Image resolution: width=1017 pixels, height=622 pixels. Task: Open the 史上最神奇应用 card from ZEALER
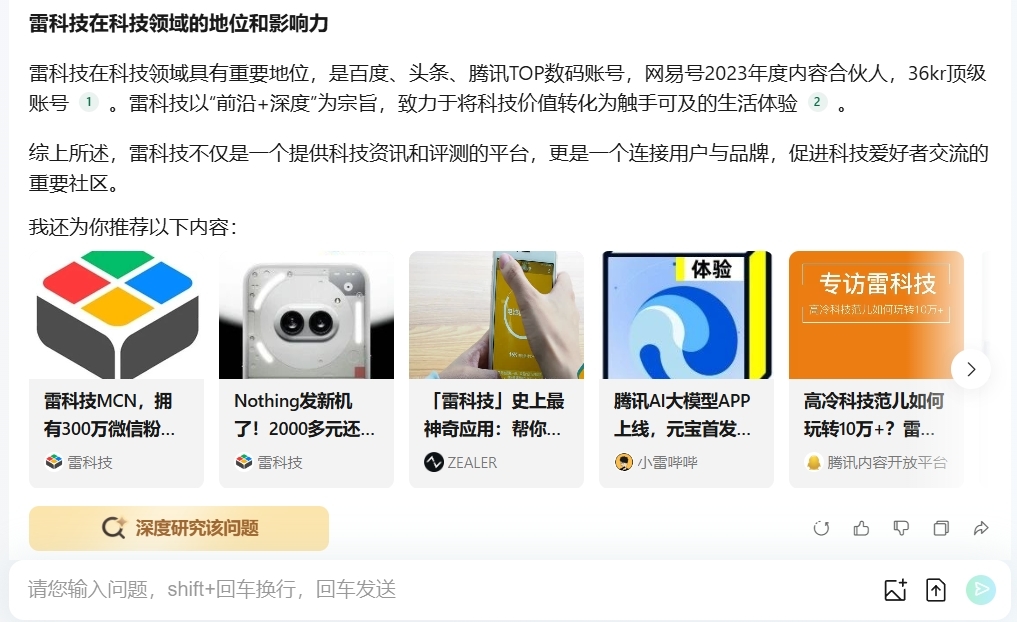pyautogui.click(x=496, y=368)
